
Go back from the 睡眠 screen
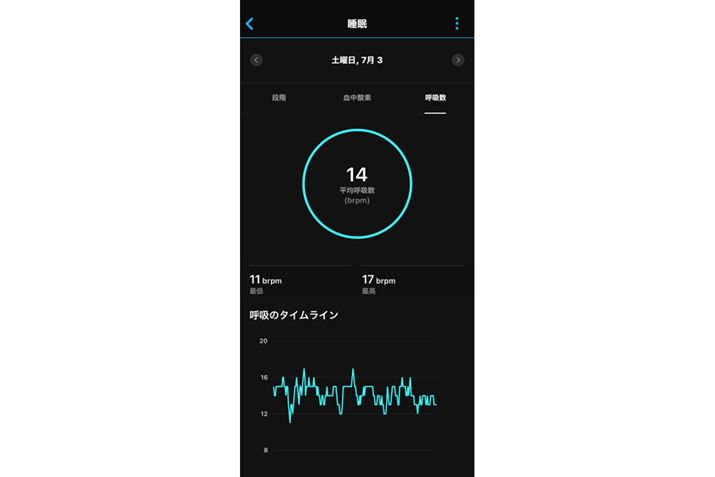(250, 23)
